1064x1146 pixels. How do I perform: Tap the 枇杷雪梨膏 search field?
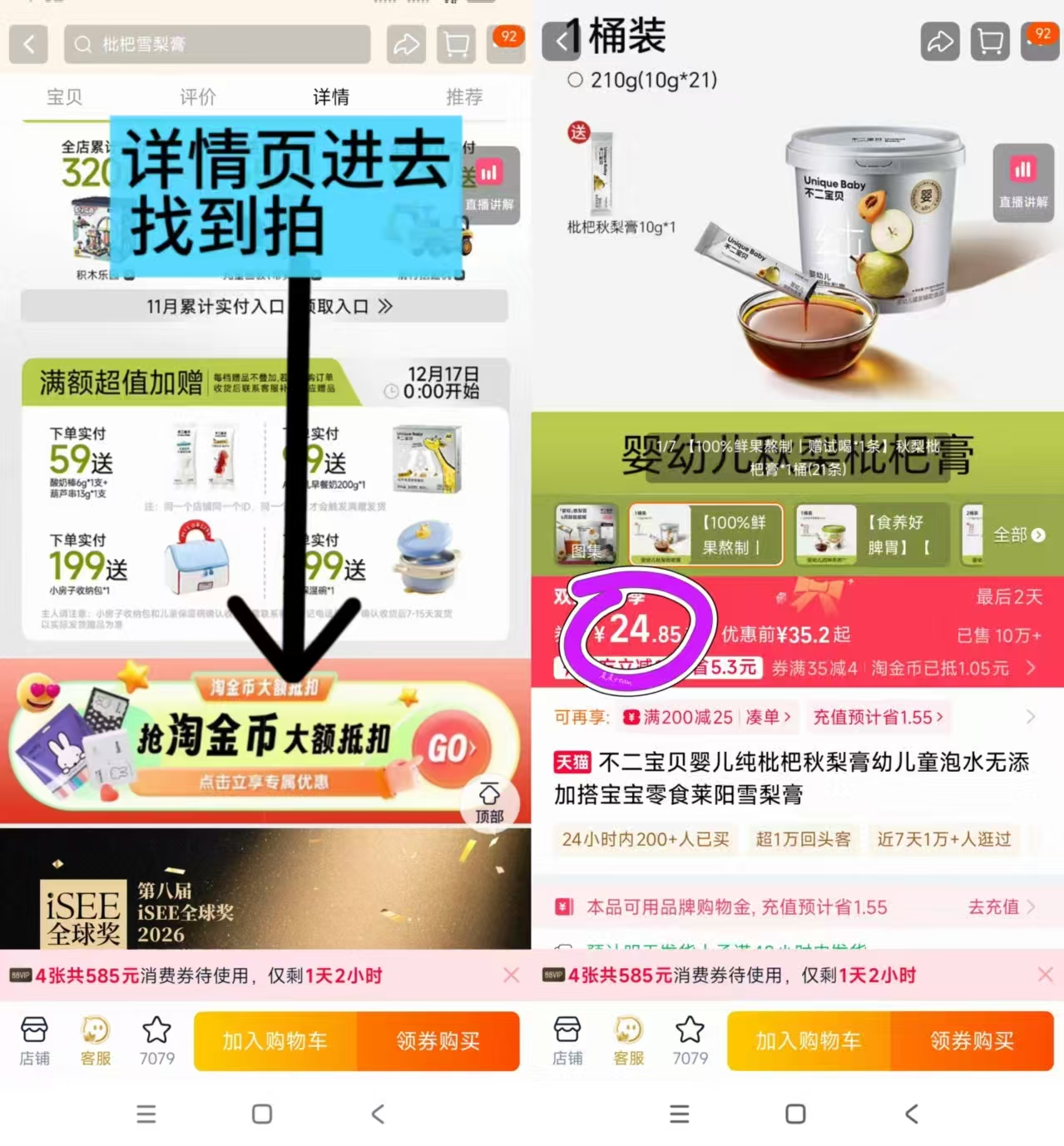pyautogui.click(x=216, y=44)
